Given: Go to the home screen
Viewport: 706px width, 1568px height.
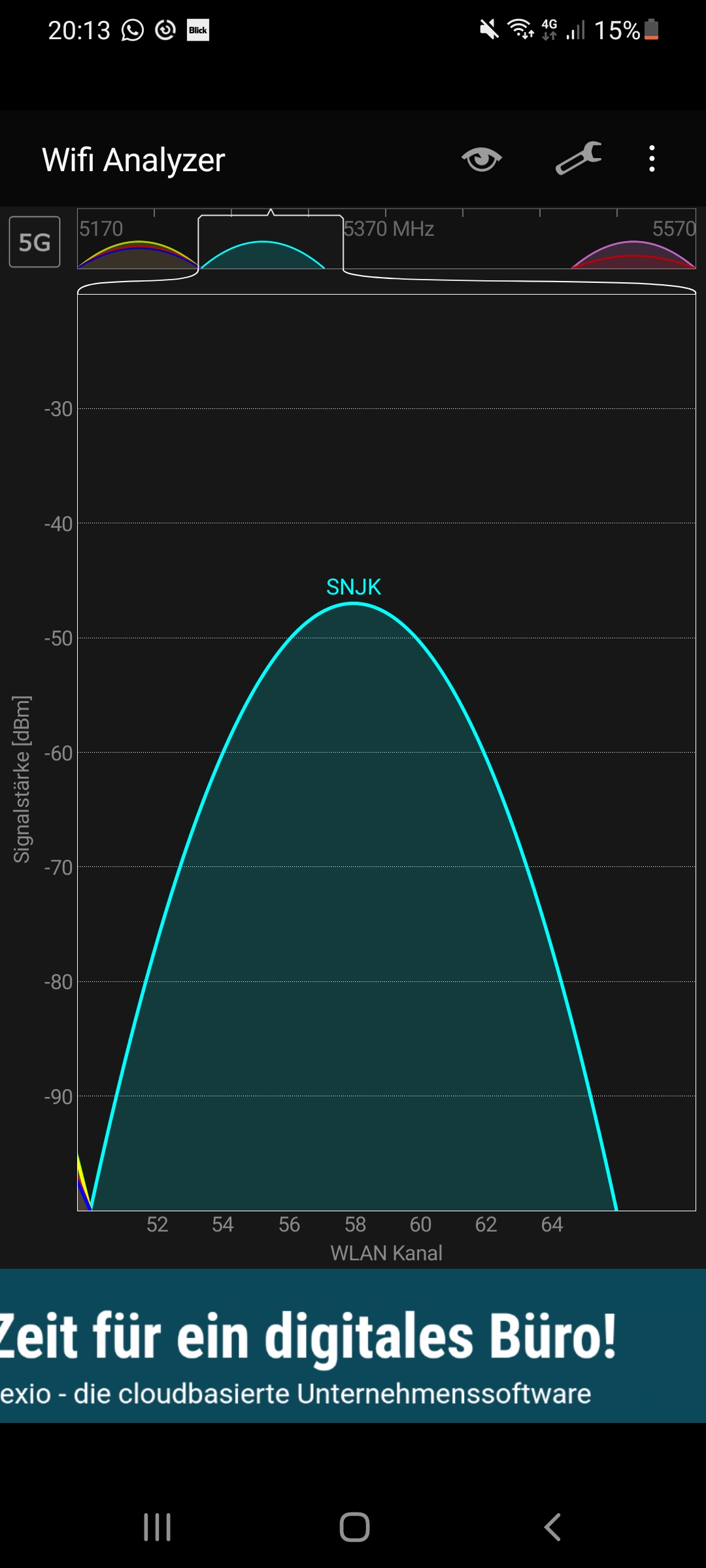Looking at the screenshot, I should (x=354, y=1527).
